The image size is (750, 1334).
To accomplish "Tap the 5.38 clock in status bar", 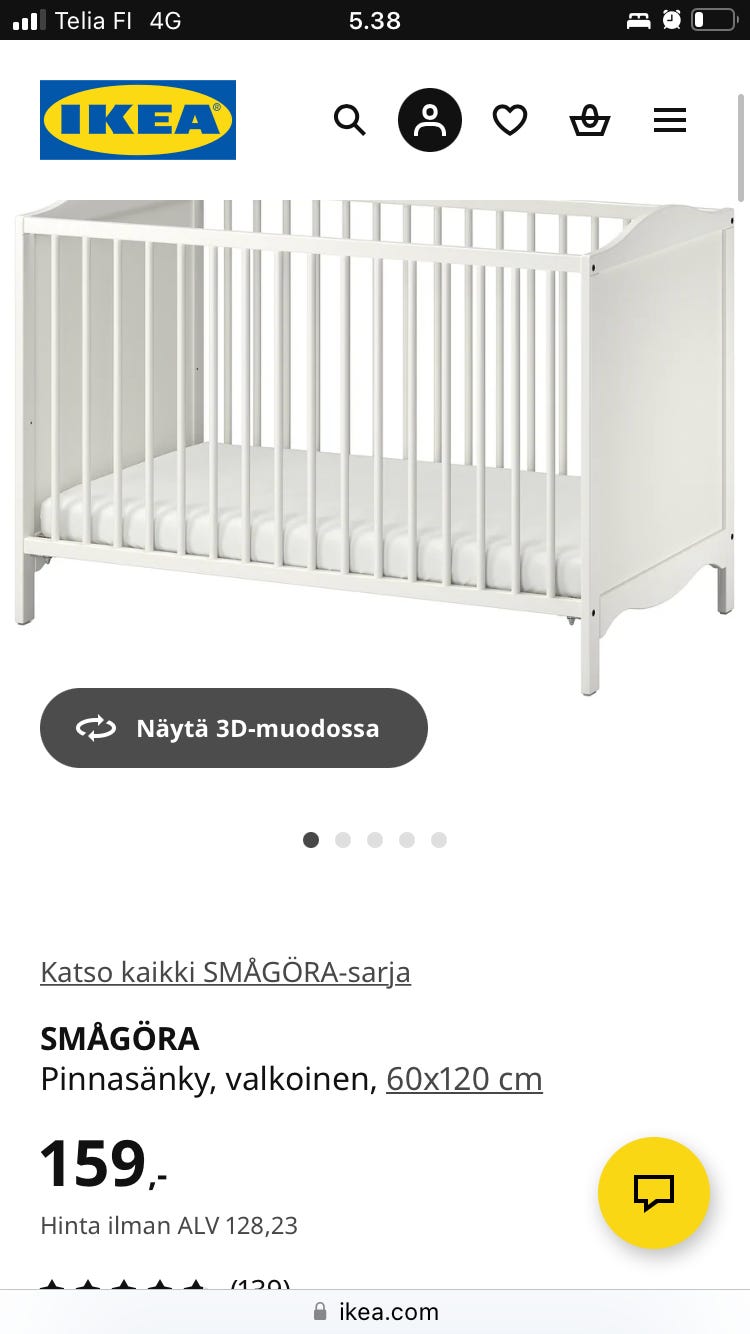I will (375, 20).
